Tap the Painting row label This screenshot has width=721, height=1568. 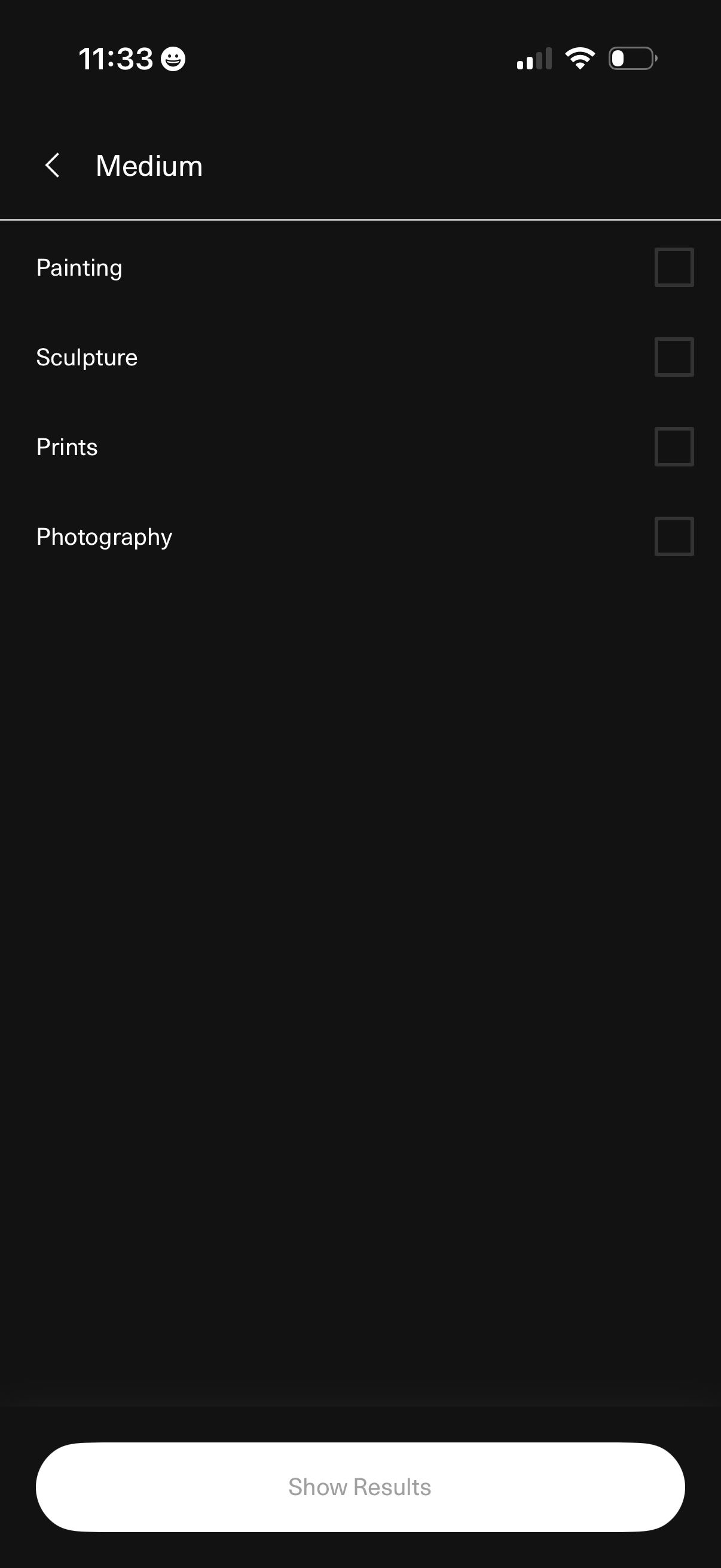point(79,268)
